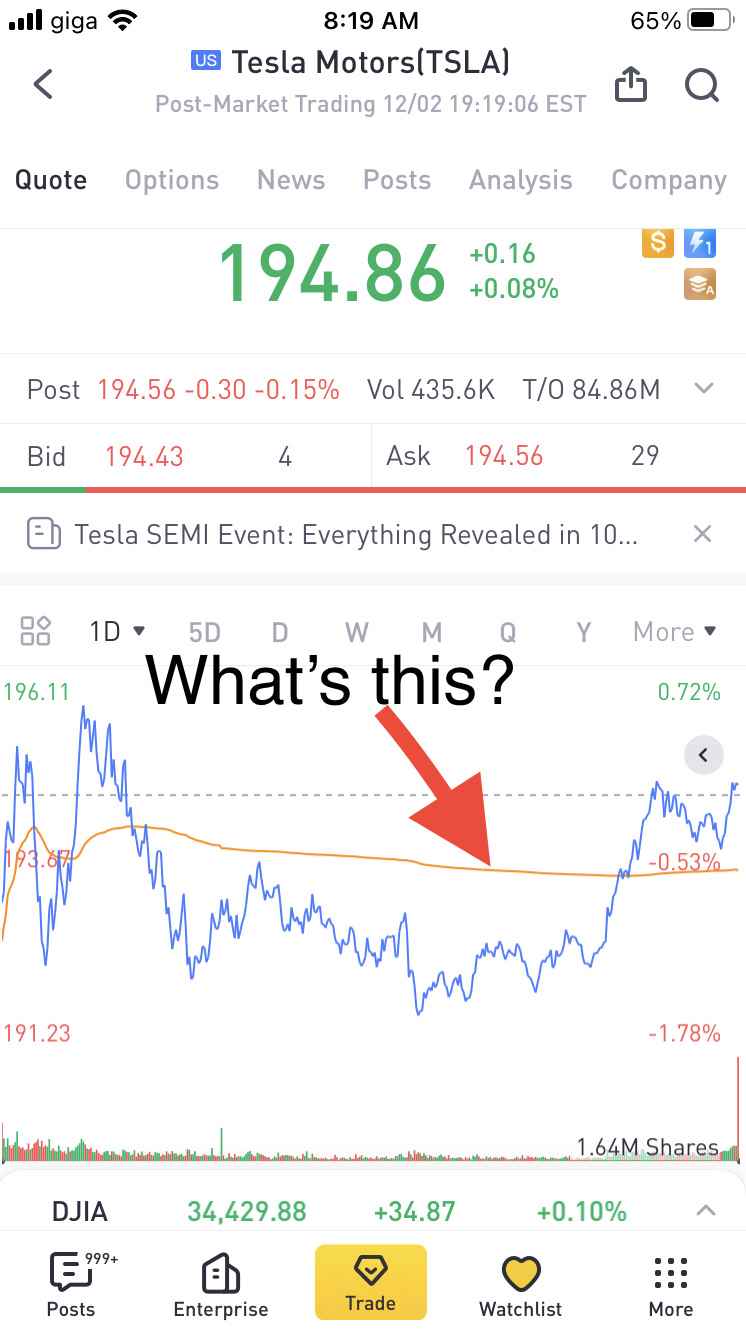Open stock search

(702, 86)
